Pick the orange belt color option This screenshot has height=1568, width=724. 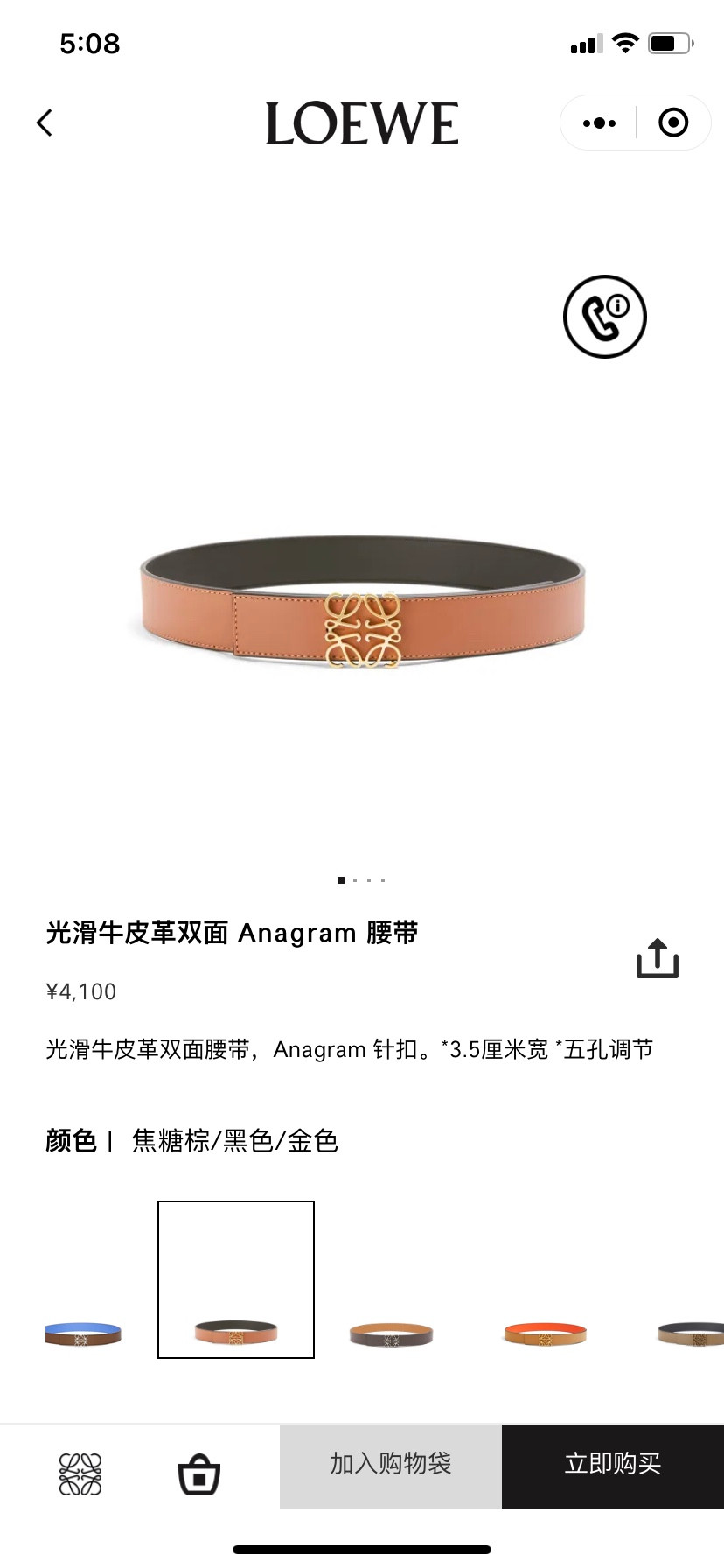[545, 1334]
